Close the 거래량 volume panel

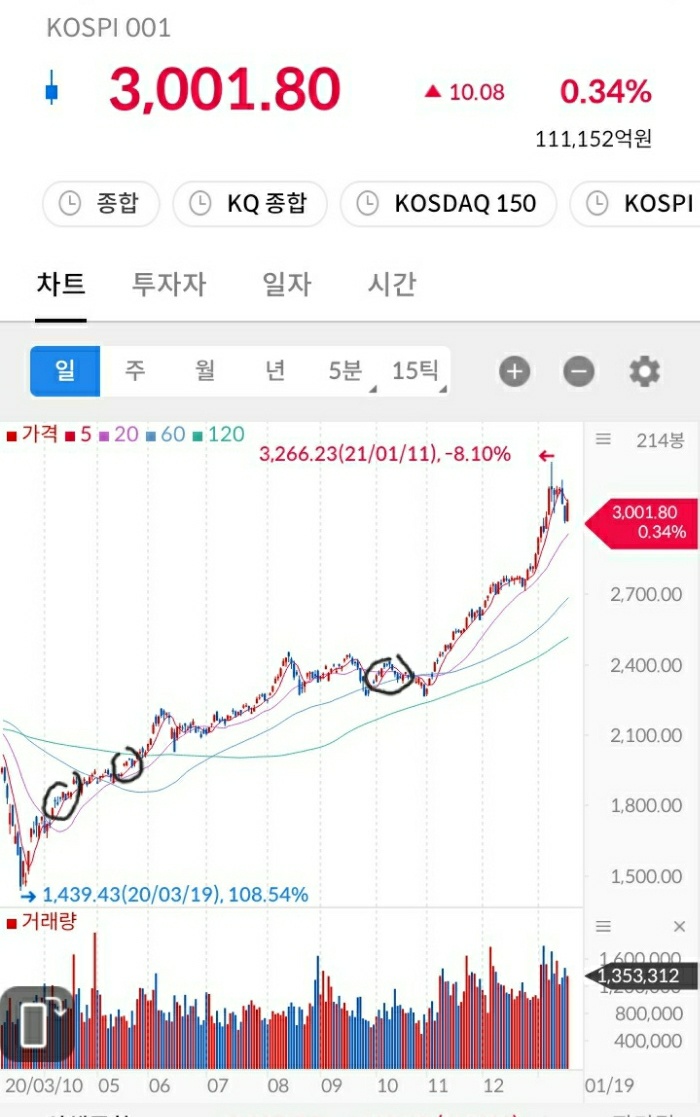pyautogui.click(x=679, y=927)
